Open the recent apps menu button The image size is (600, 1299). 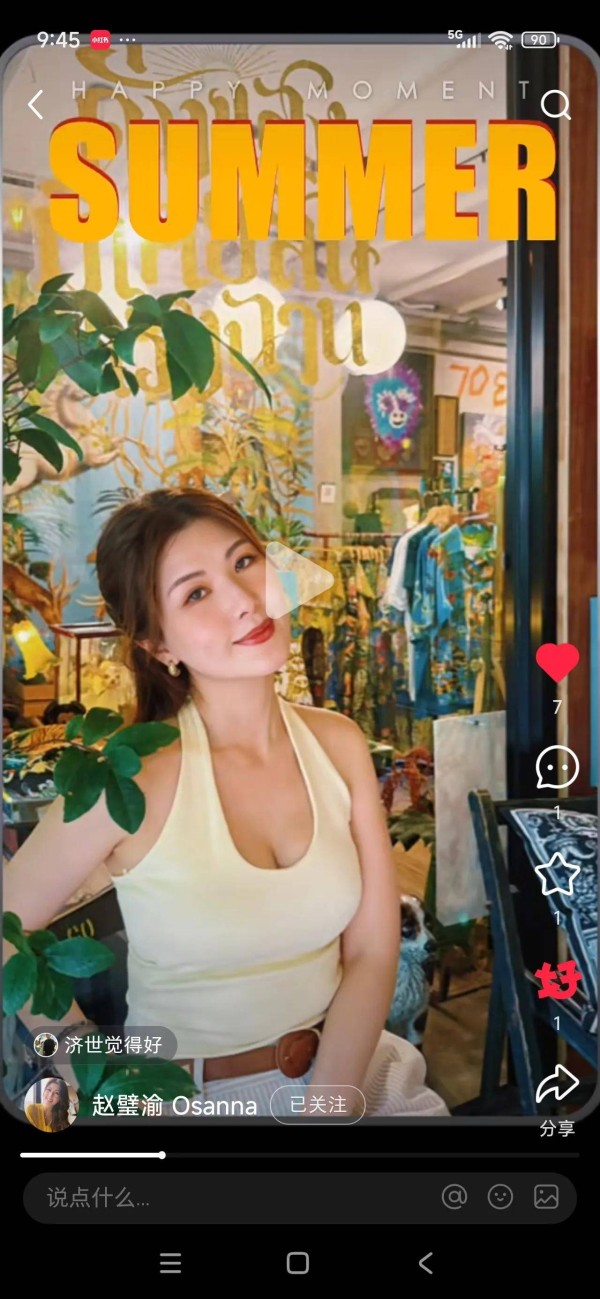(x=171, y=1263)
